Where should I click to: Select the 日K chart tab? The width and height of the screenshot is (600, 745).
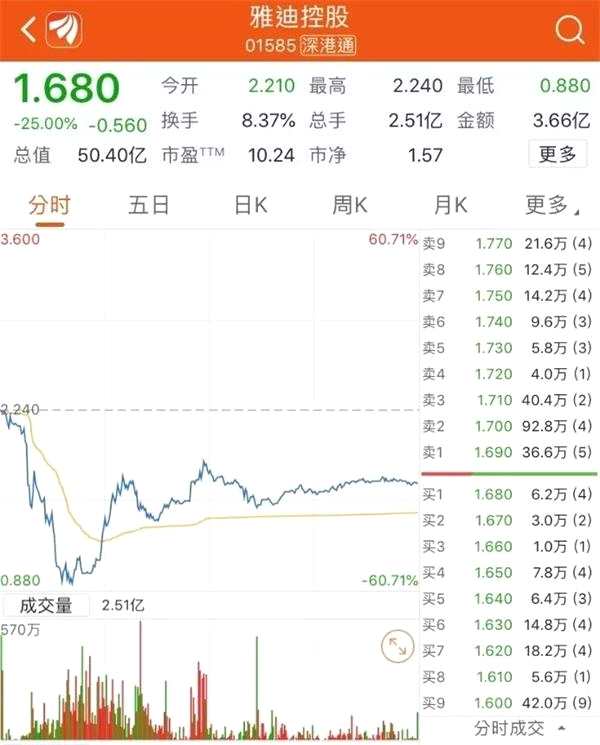pyautogui.click(x=250, y=206)
